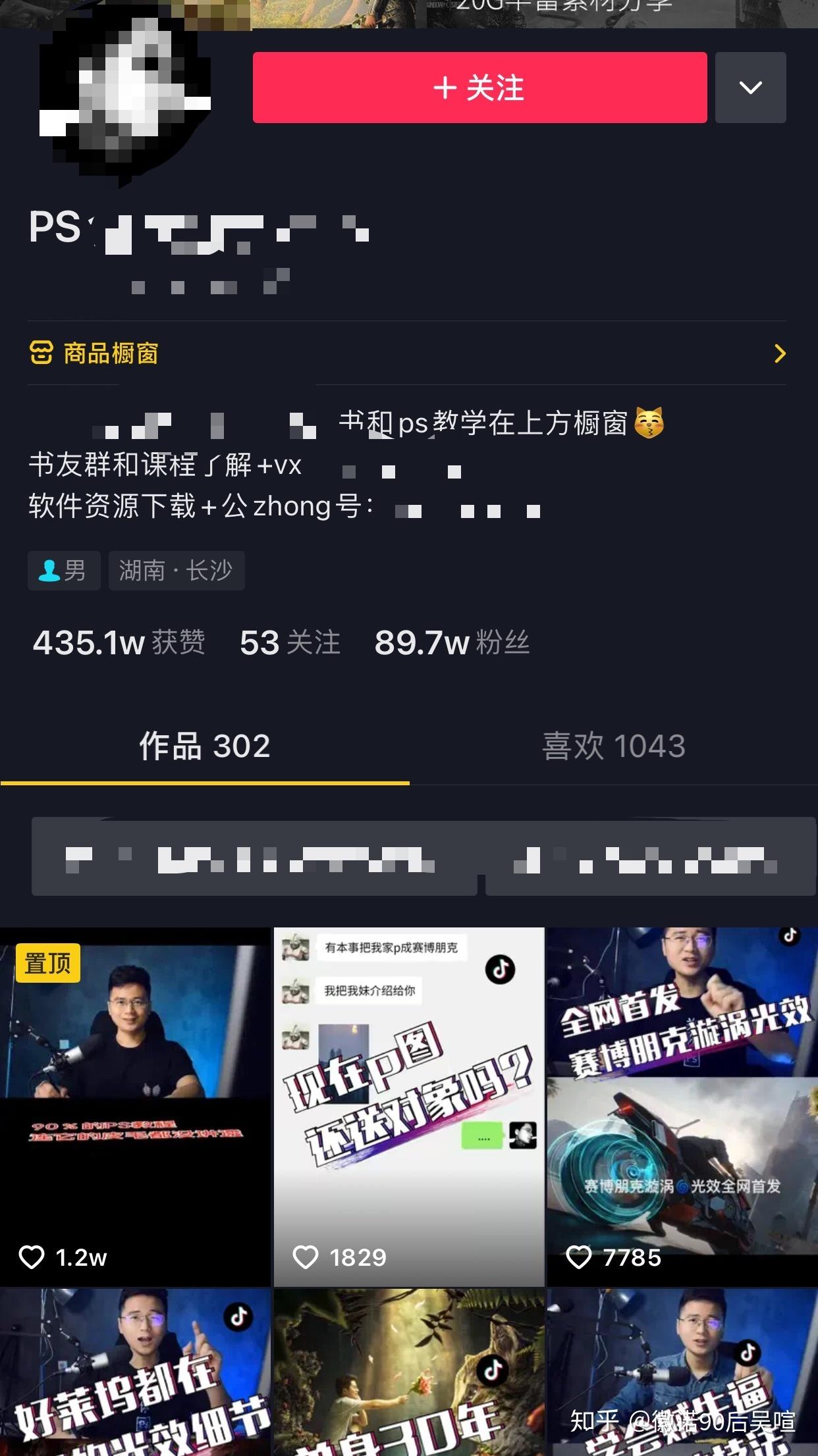The height and width of the screenshot is (1456, 818).
Task: Open the 现在P图还送对象吗 video
Action: [408, 1106]
